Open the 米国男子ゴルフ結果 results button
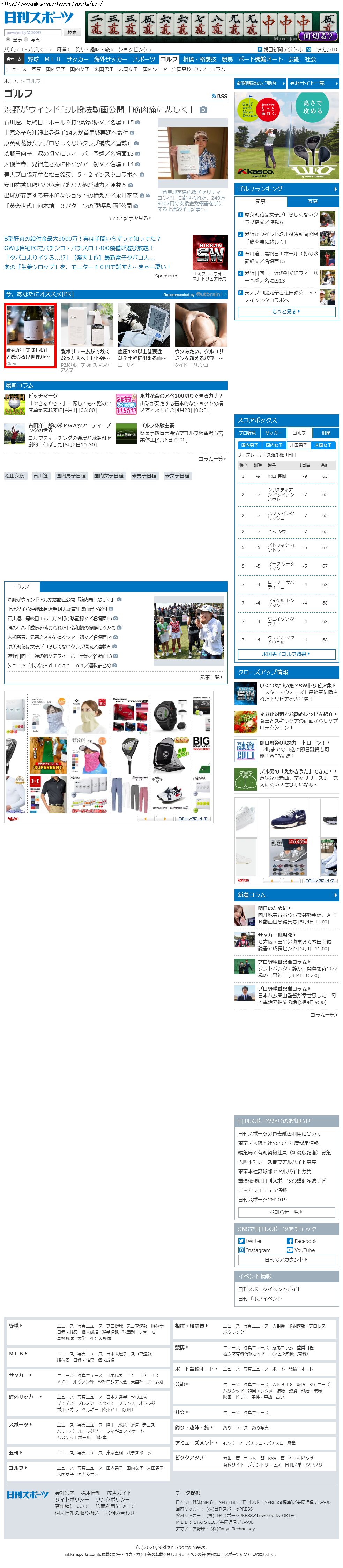The width and height of the screenshot is (343, 1568). tap(286, 654)
